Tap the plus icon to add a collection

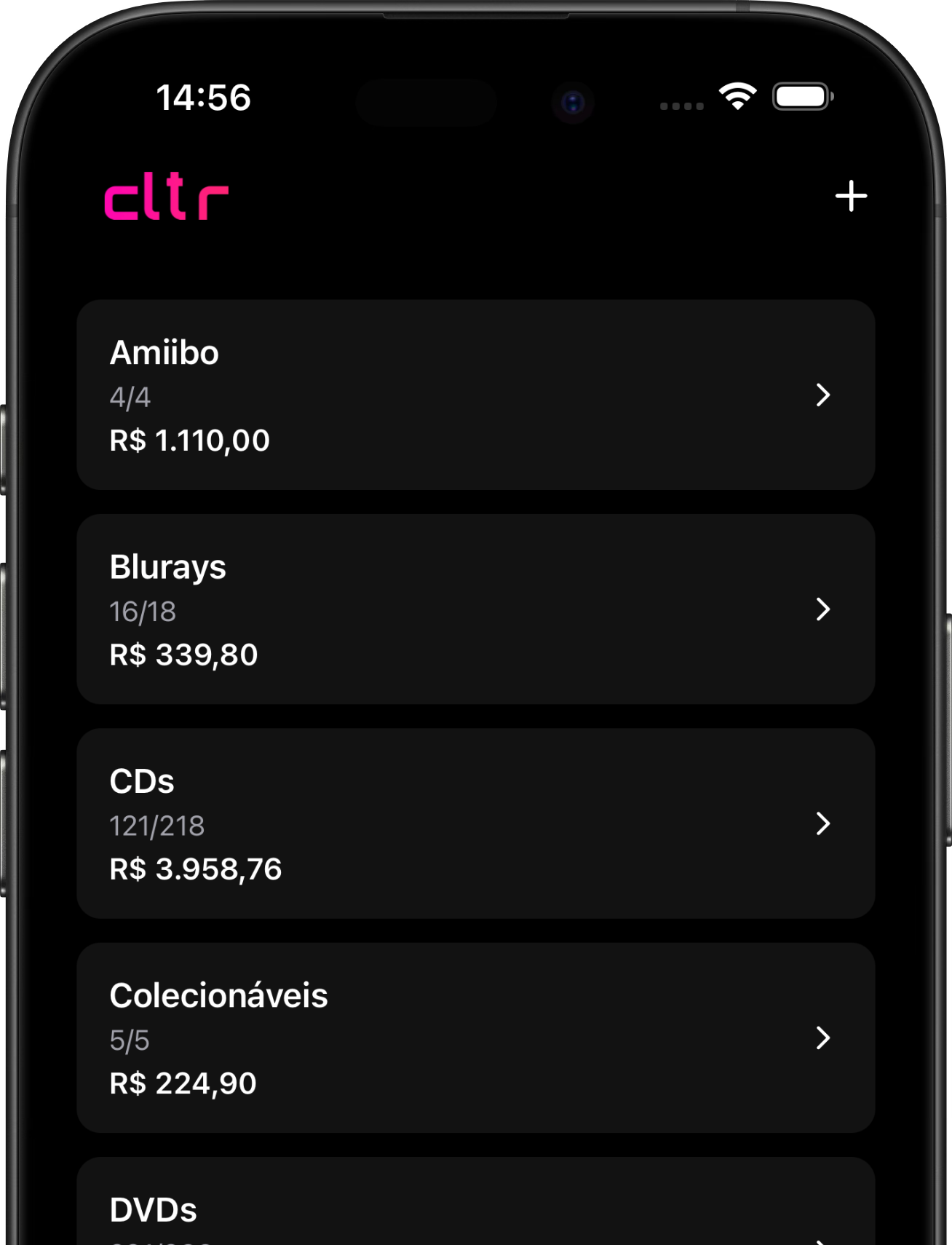850,195
